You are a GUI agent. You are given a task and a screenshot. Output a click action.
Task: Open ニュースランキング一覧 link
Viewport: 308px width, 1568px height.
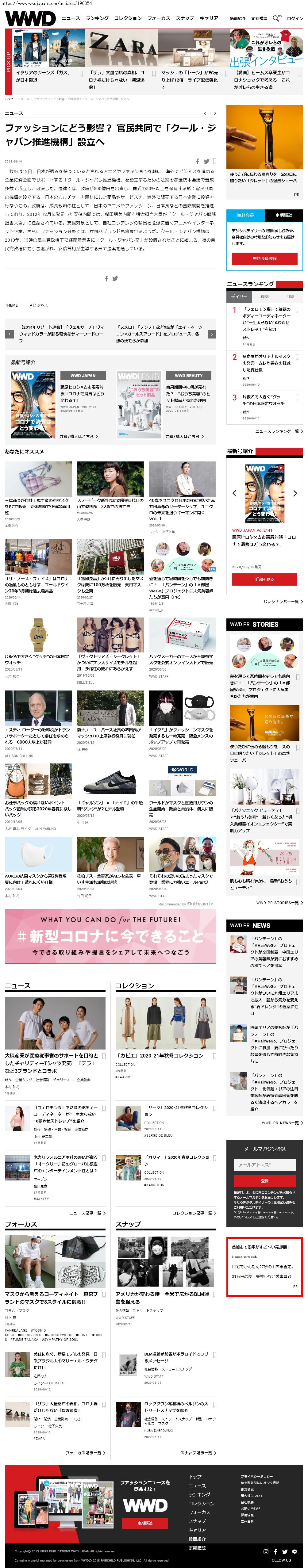pyautogui.click(x=278, y=432)
